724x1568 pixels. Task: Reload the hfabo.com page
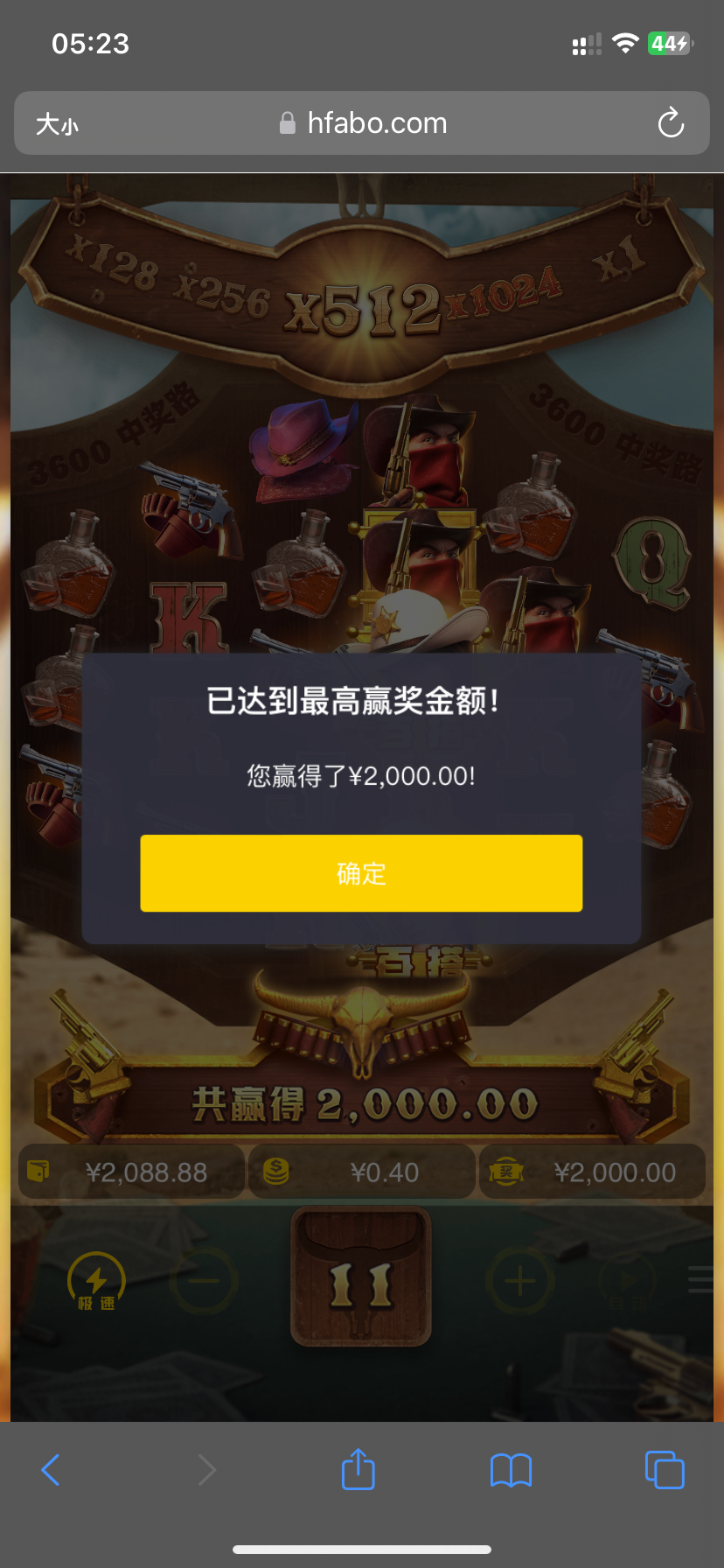click(x=671, y=123)
